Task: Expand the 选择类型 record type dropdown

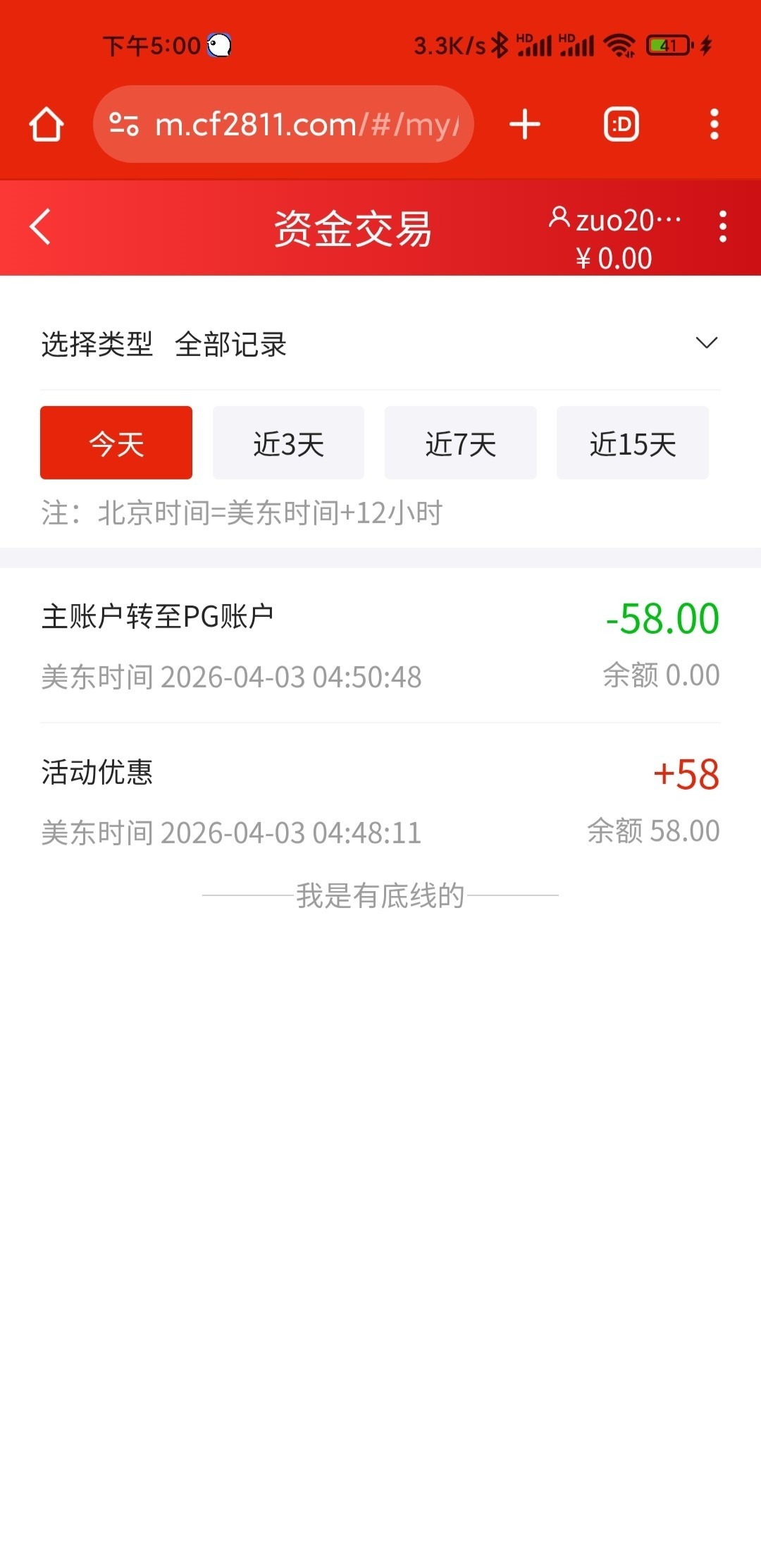Action: [706, 343]
